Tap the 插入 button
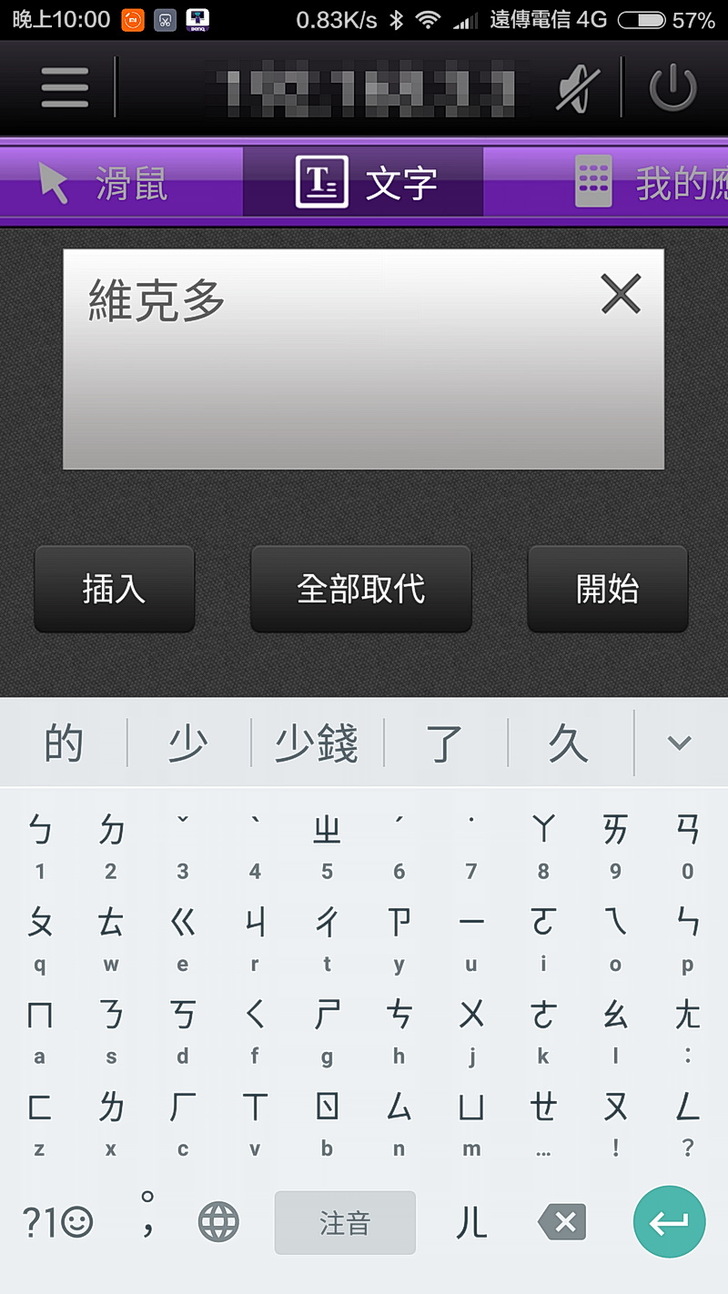The height and width of the screenshot is (1294, 728). coord(114,589)
